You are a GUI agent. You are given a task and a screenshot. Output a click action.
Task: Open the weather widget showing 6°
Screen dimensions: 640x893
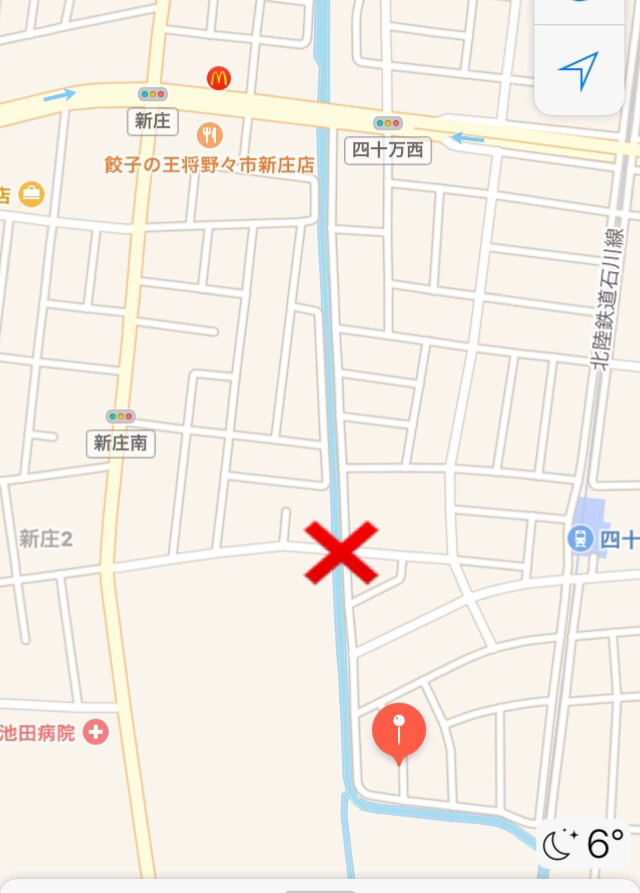[x=586, y=843]
